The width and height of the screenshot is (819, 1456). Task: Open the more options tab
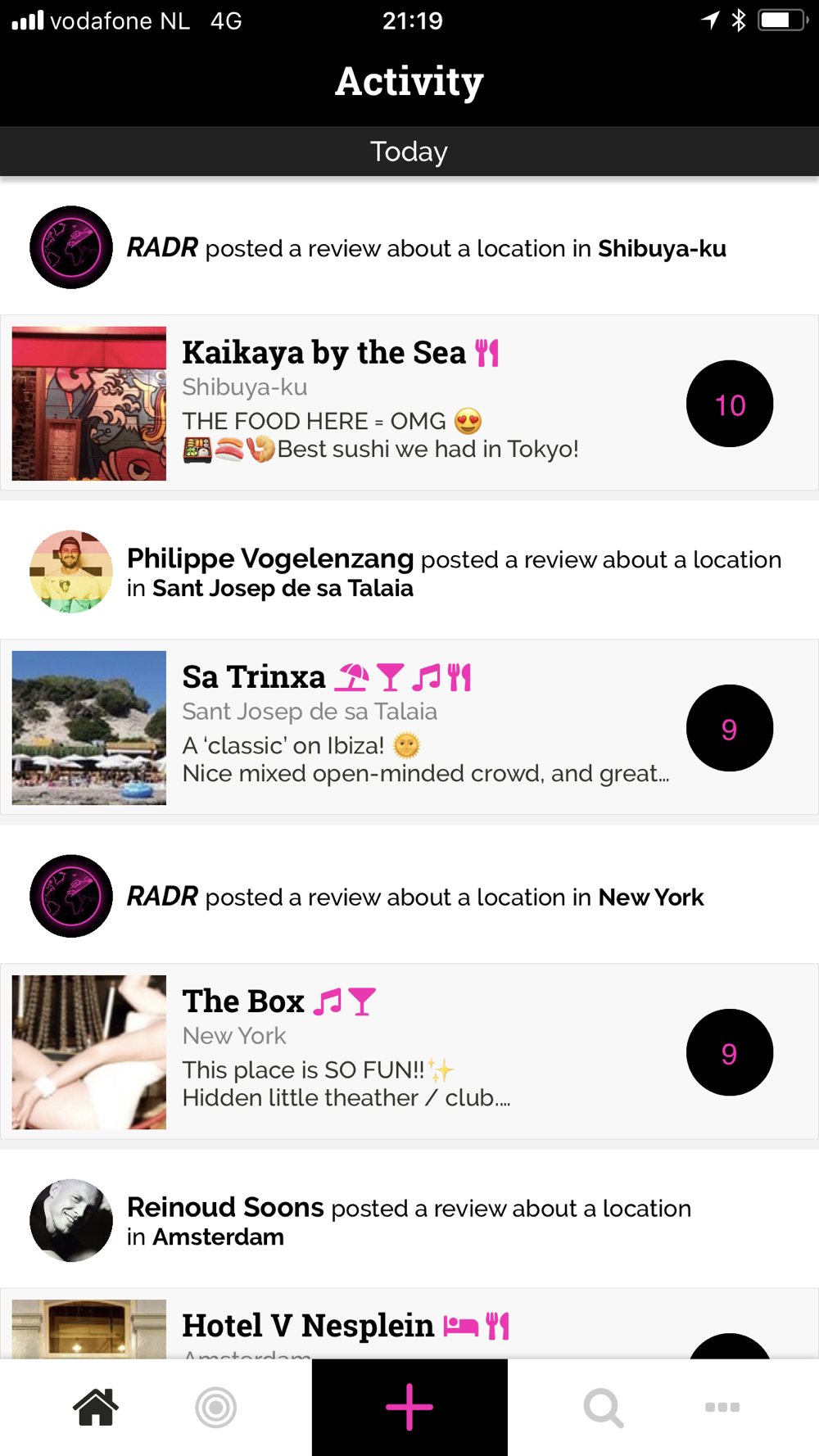point(722,1407)
